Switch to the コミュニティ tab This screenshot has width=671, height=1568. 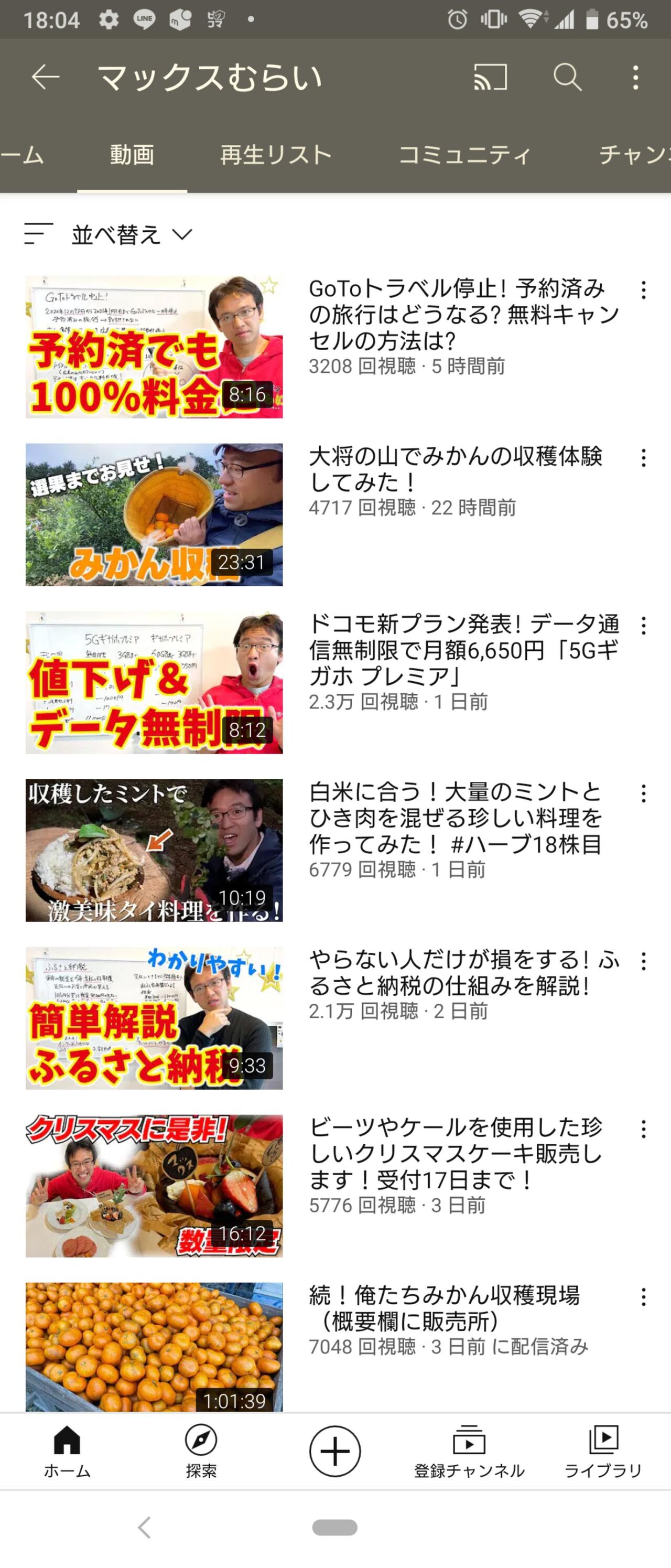click(465, 155)
